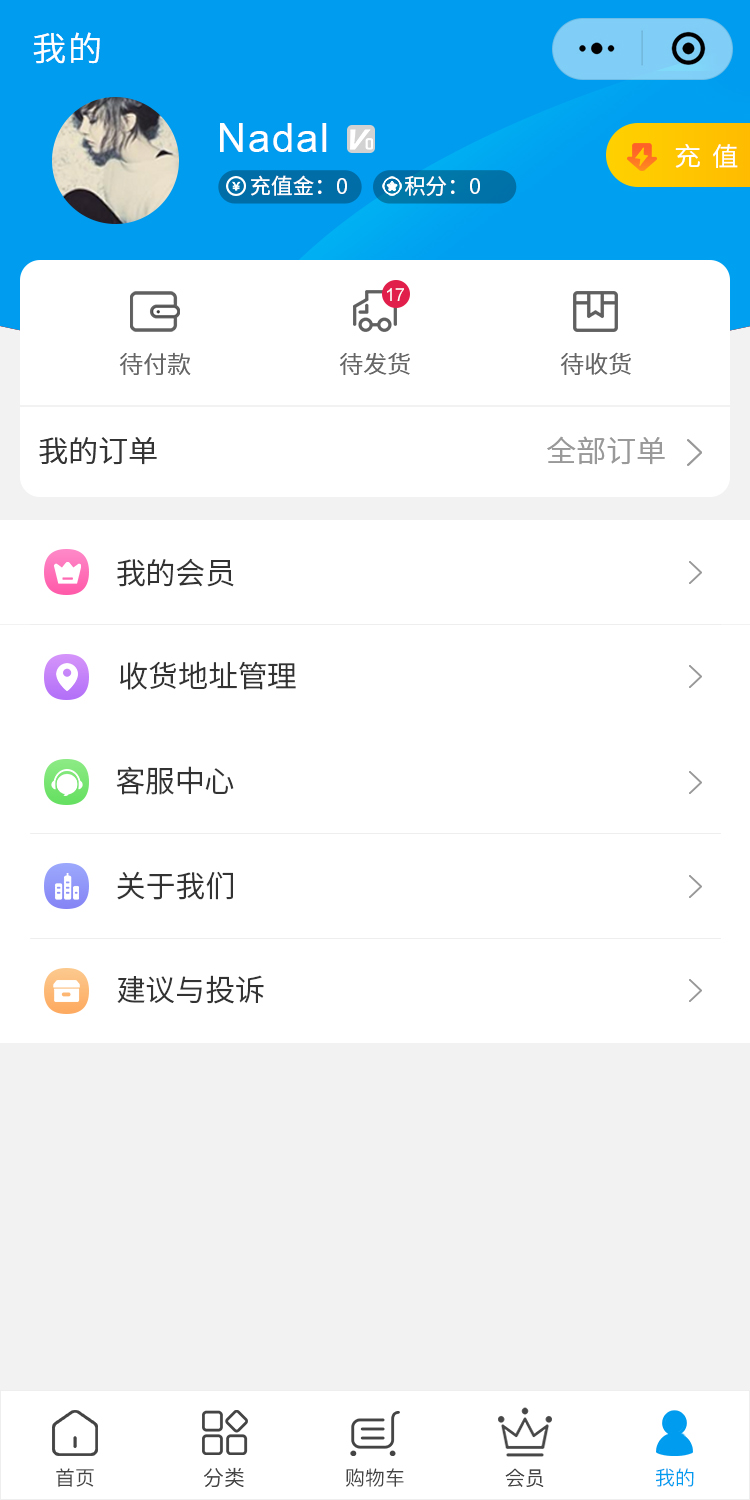750x1500 pixels.
Task: Switch to the 首页 home tab
Action: pos(75,1447)
